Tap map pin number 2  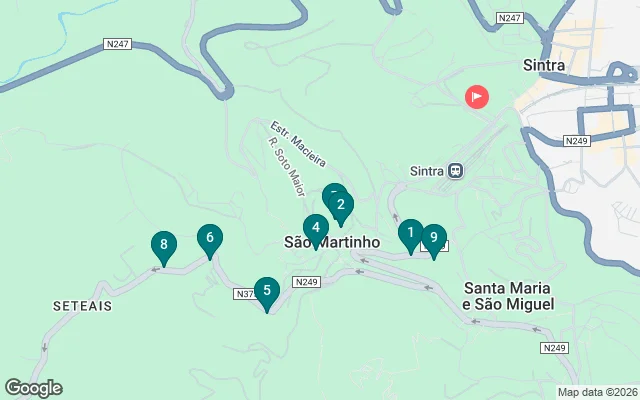click(x=341, y=206)
